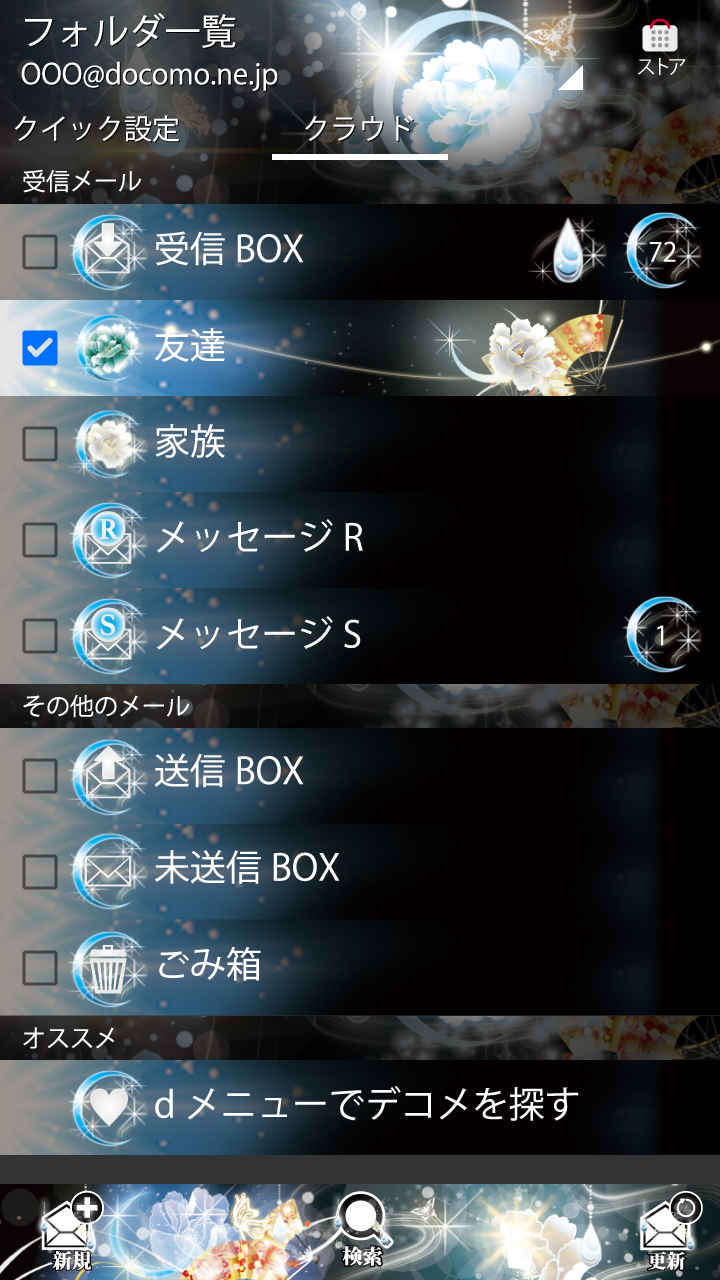Open the ストア store icon
This screenshot has width=720, height=1280.
click(660, 46)
